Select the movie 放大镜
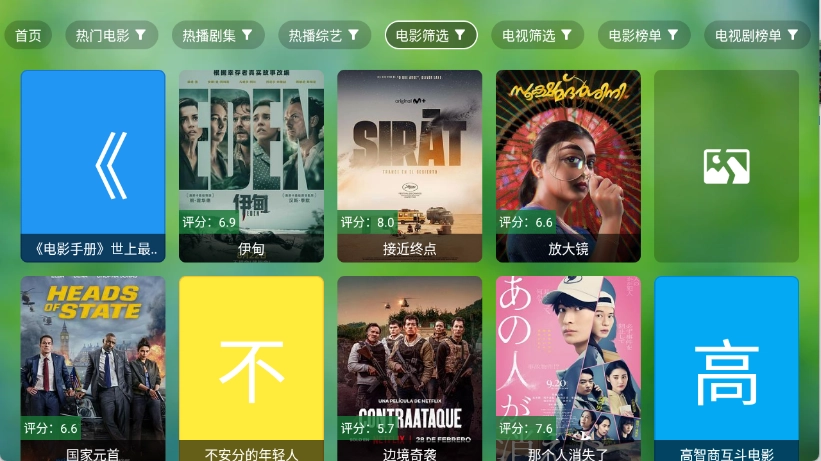Viewport: 821px width, 461px height. [x=568, y=166]
